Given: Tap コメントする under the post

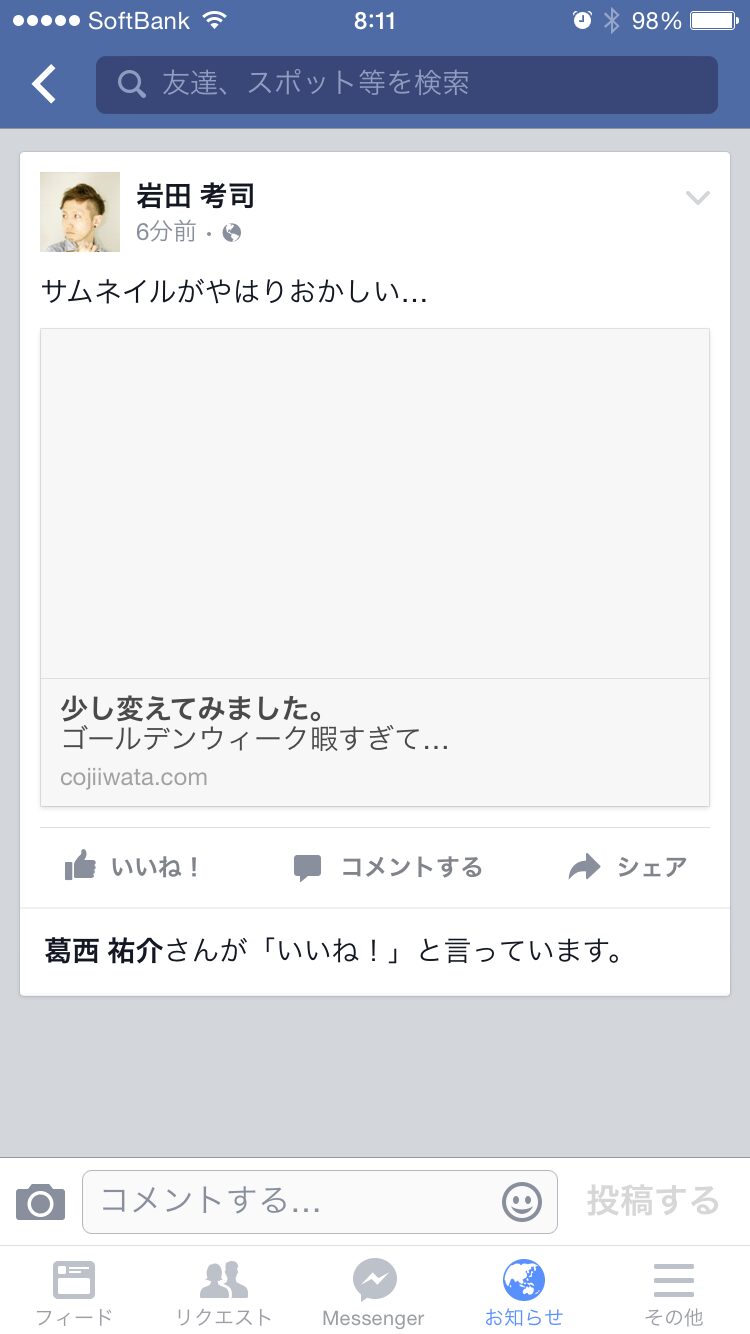Looking at the screenshot, I should (388, 867).
